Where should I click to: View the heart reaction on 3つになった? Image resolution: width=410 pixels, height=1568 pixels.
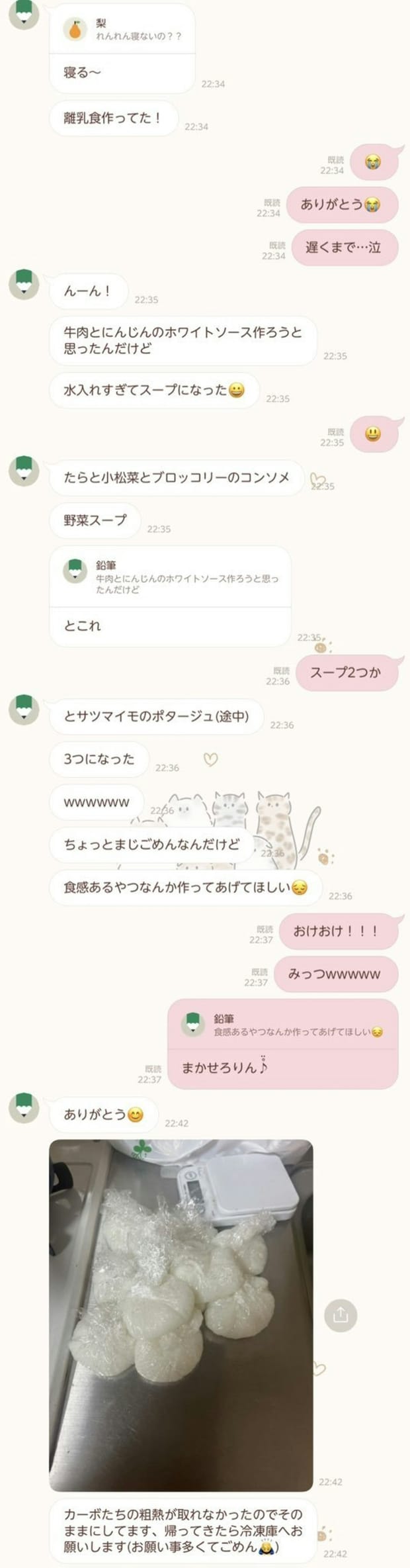pyautogui.click(x=210, y=759)
